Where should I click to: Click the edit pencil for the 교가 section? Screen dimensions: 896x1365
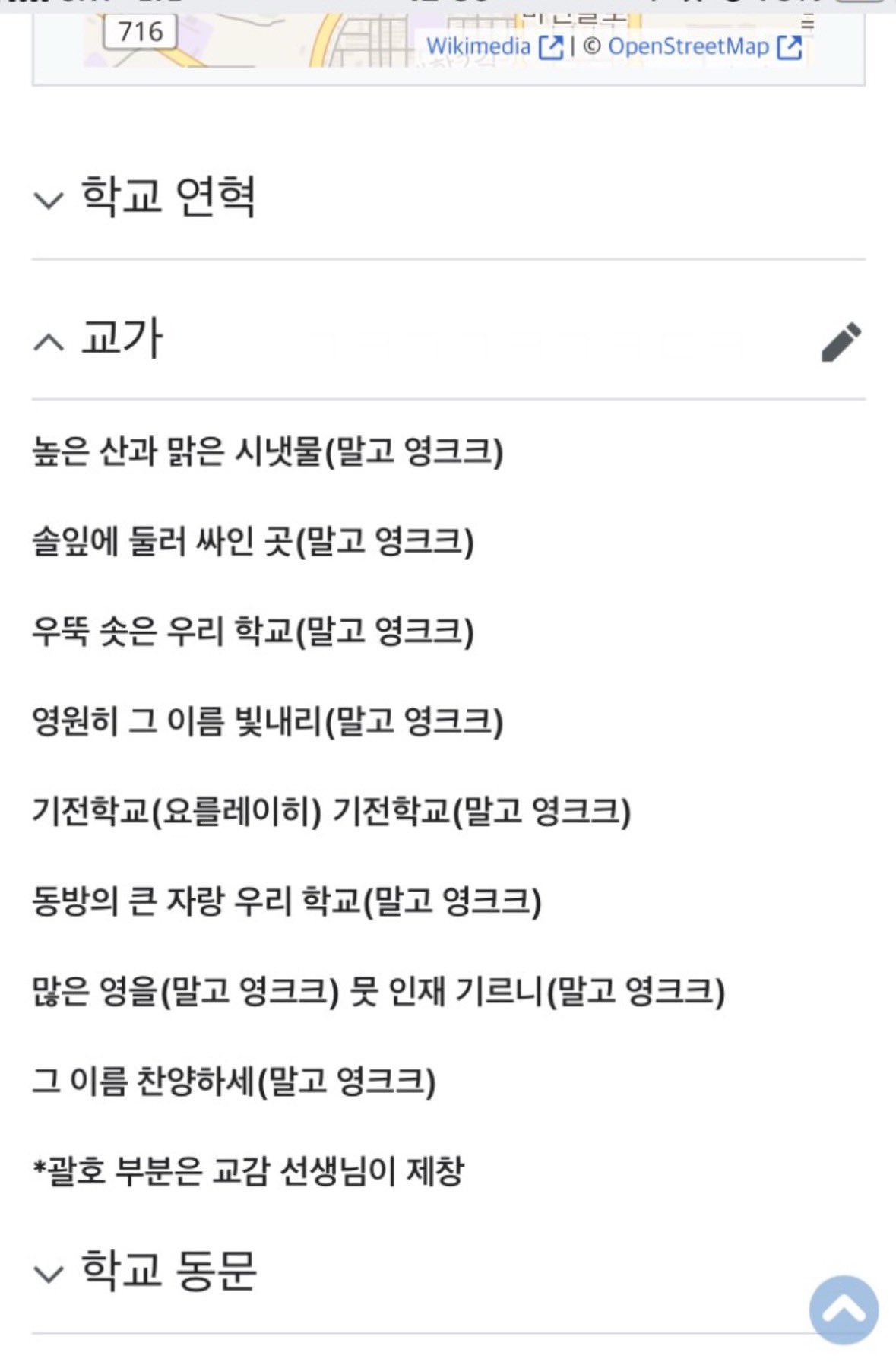(x=844, y=343)
